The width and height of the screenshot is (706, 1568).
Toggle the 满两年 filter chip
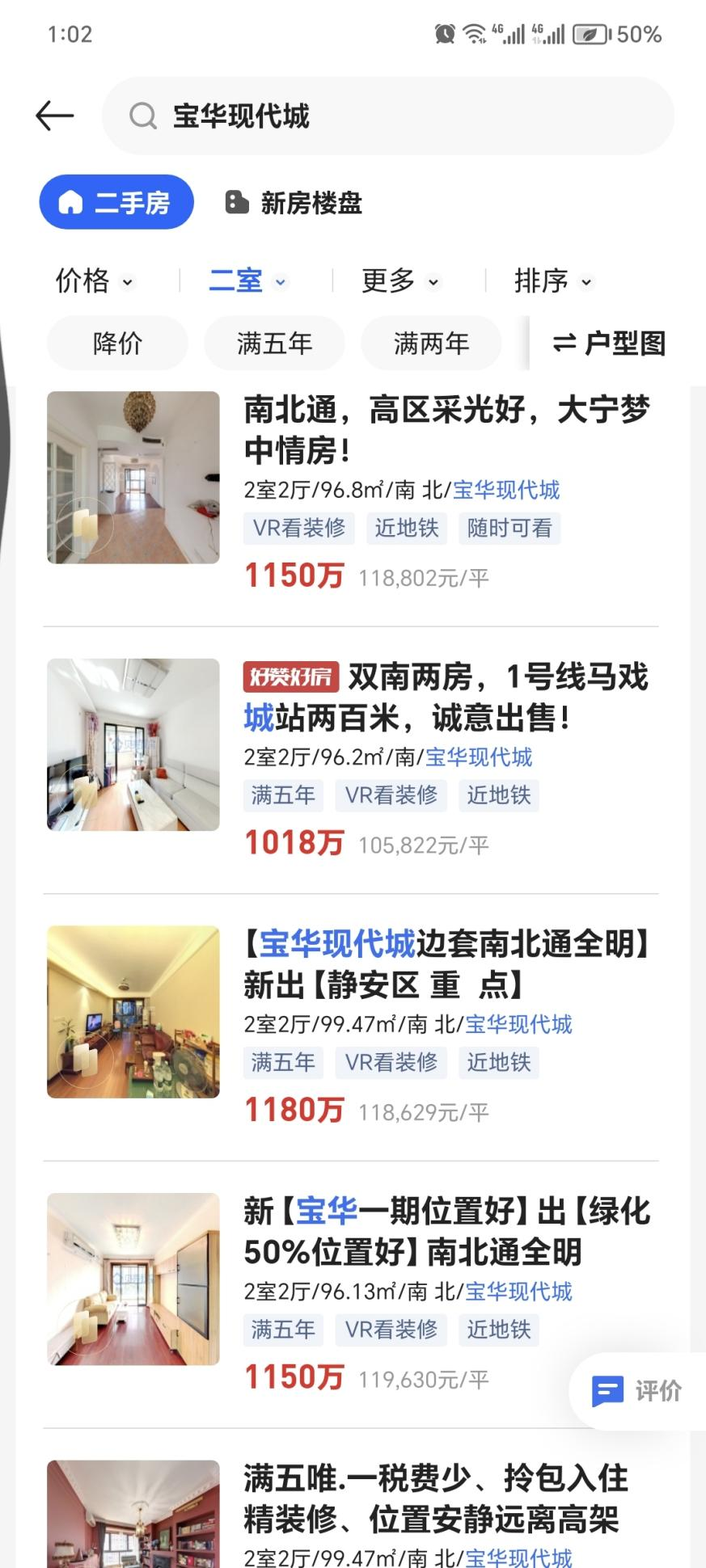pyautogui.click(x=431, y=343)
